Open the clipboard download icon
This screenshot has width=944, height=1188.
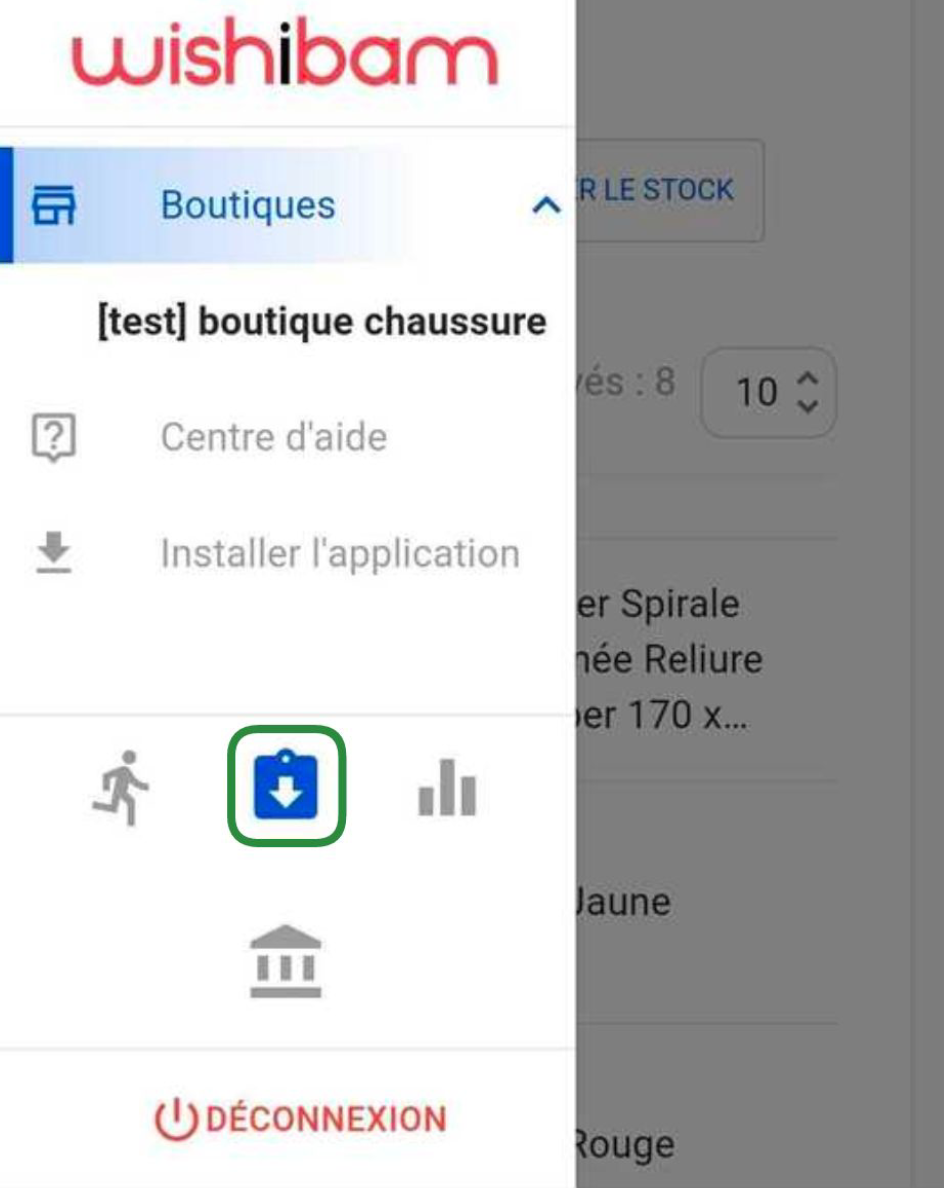tap(286, 785)
